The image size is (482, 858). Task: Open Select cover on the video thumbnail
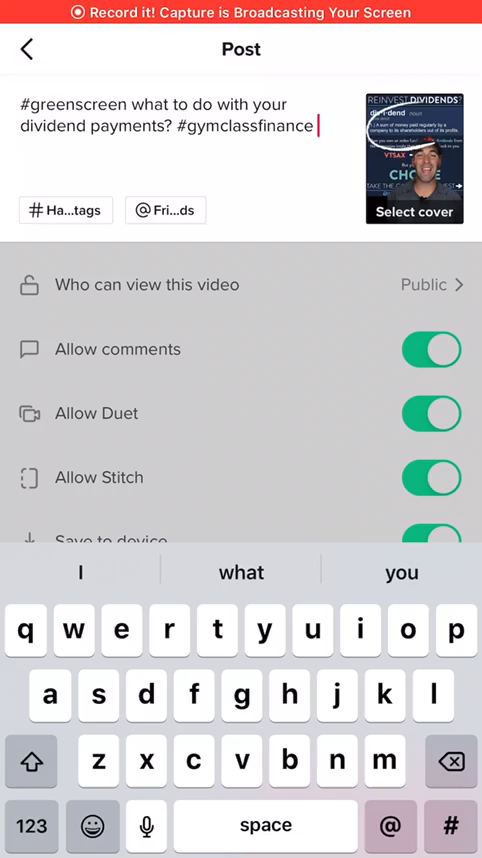point(414,212)
